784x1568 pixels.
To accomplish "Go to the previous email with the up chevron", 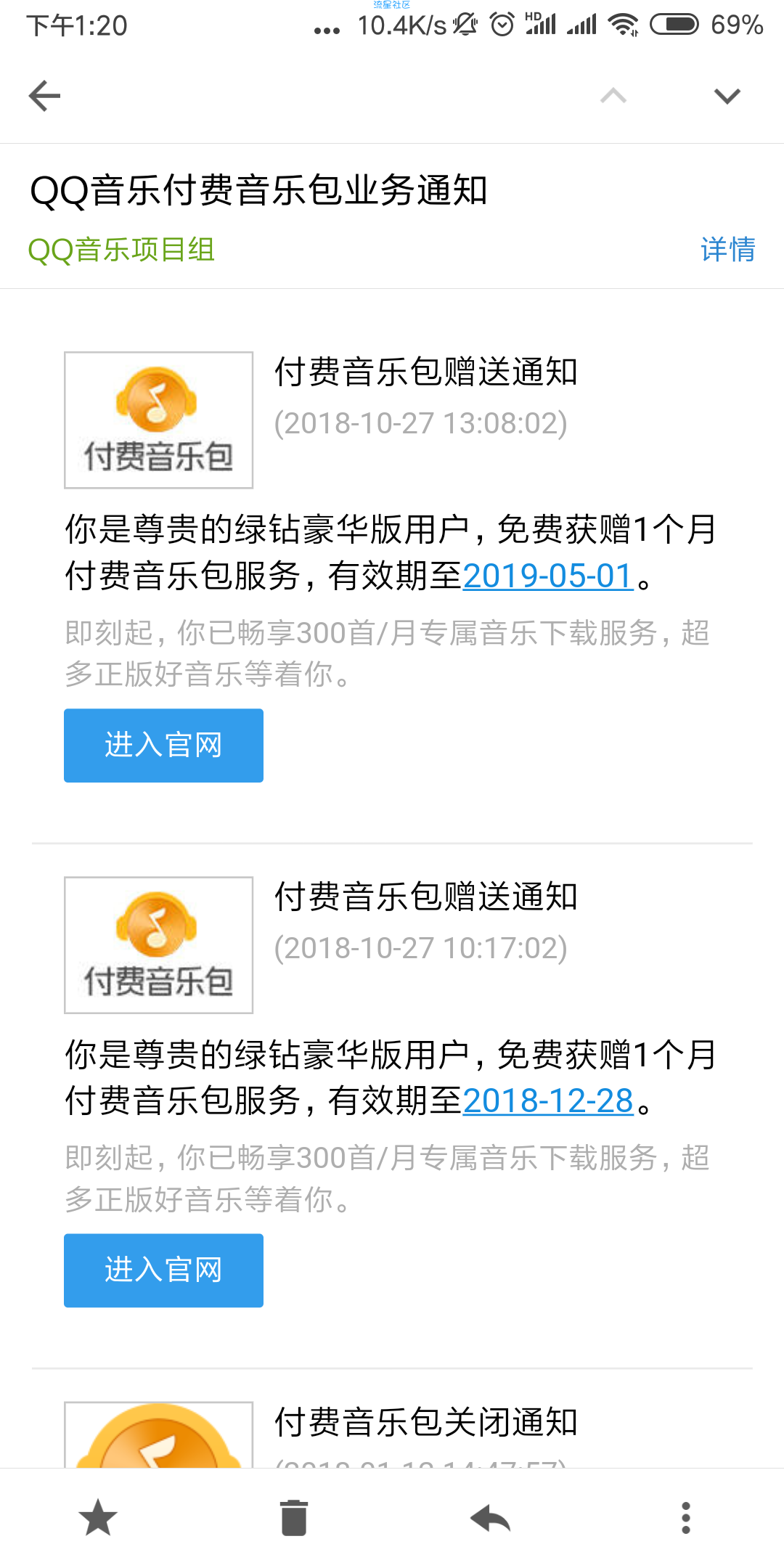I will [x=613, y=96].
